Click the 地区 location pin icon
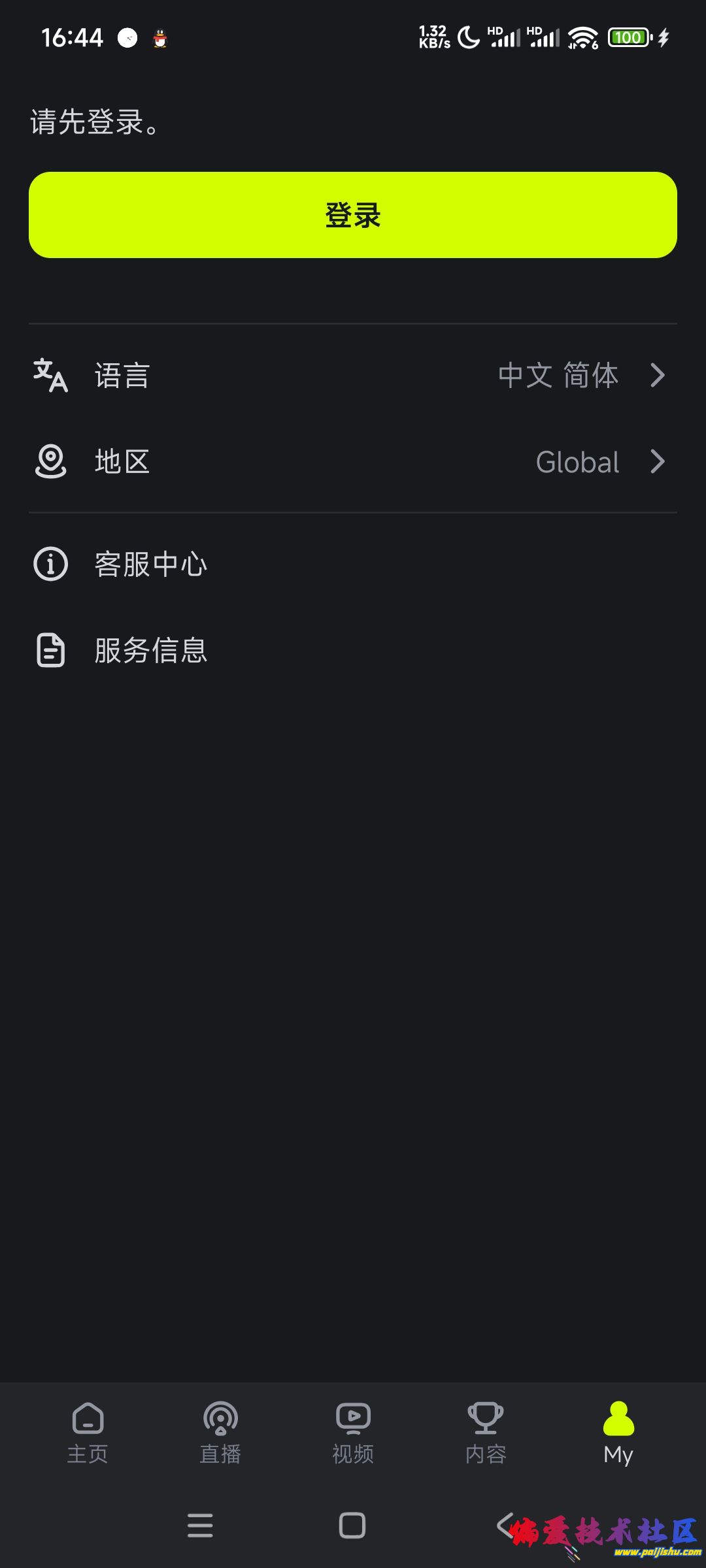 pos(50,463)
